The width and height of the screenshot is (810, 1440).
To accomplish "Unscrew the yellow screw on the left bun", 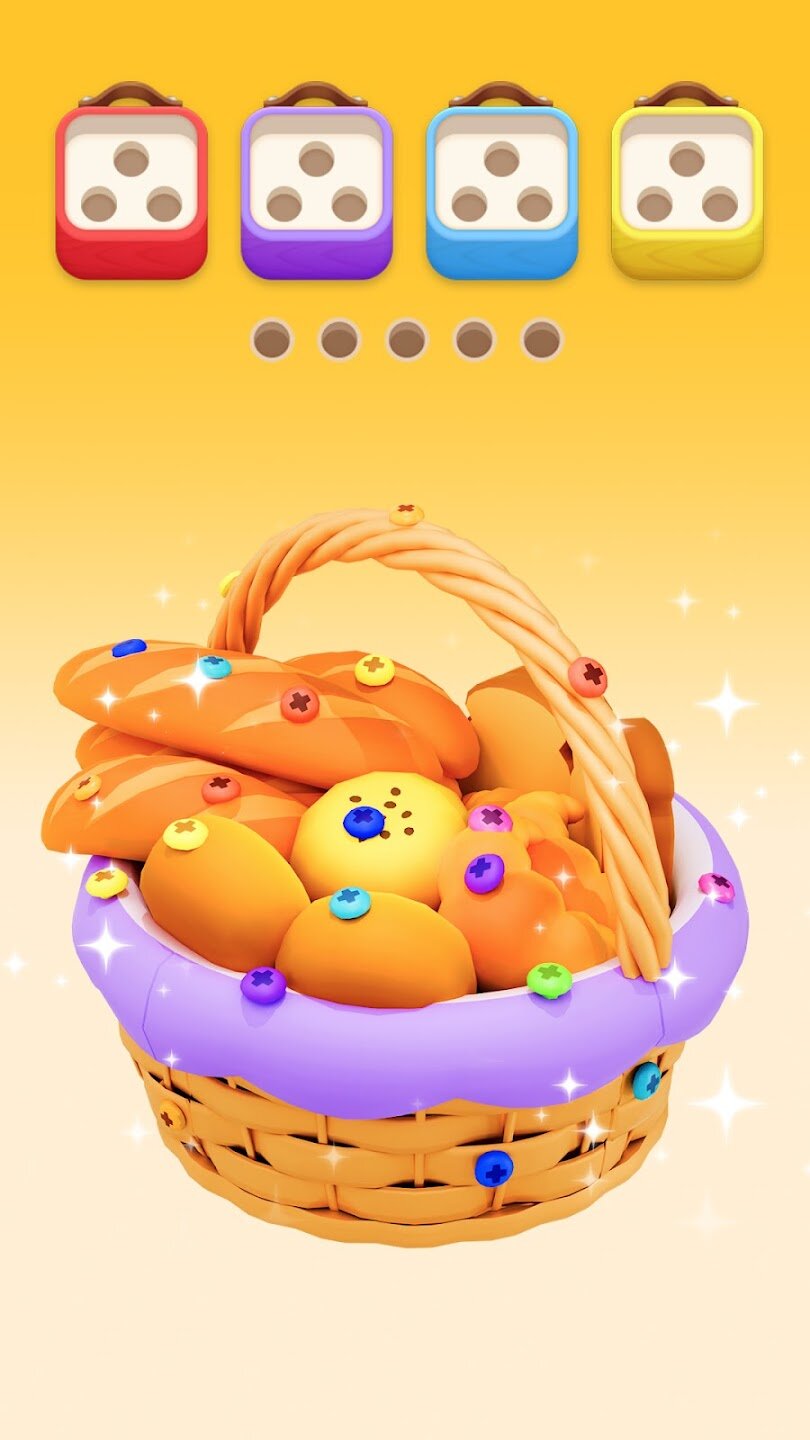I will tap(185, 833).
